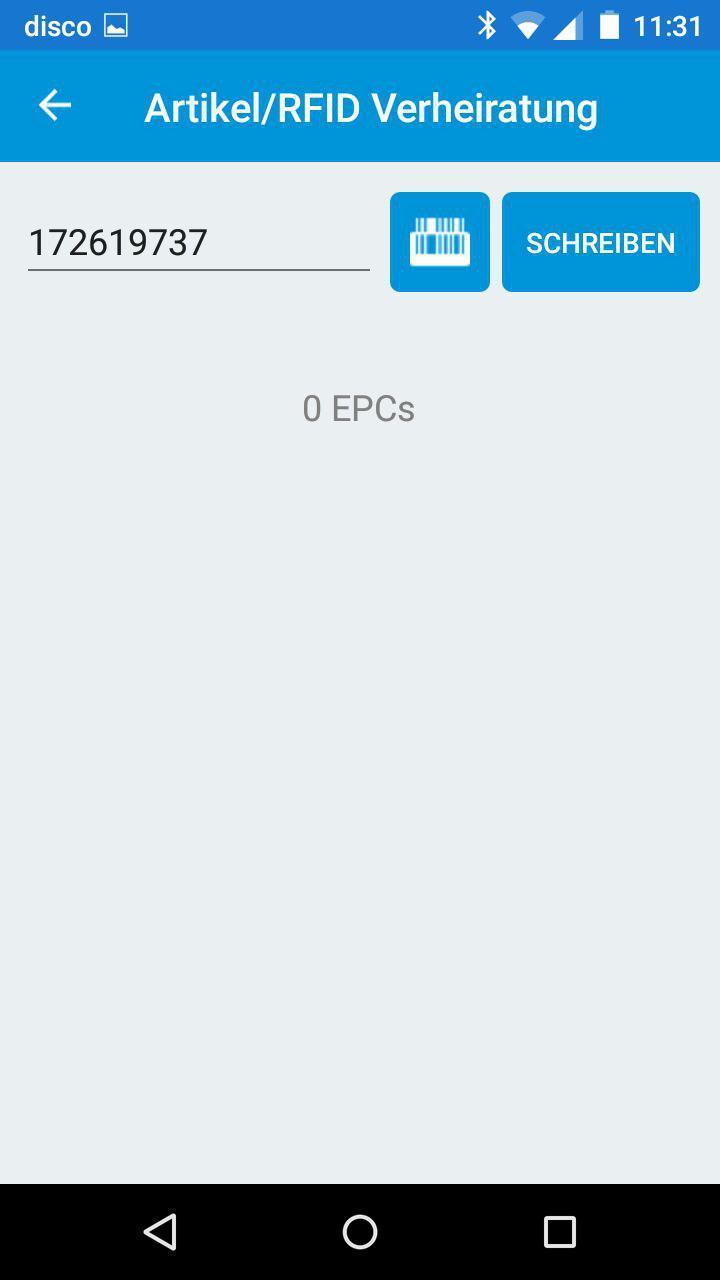Go back using the app bar arrow
Image resolution: width=720 pixels, height=1280 pixels.
point(55,106)
